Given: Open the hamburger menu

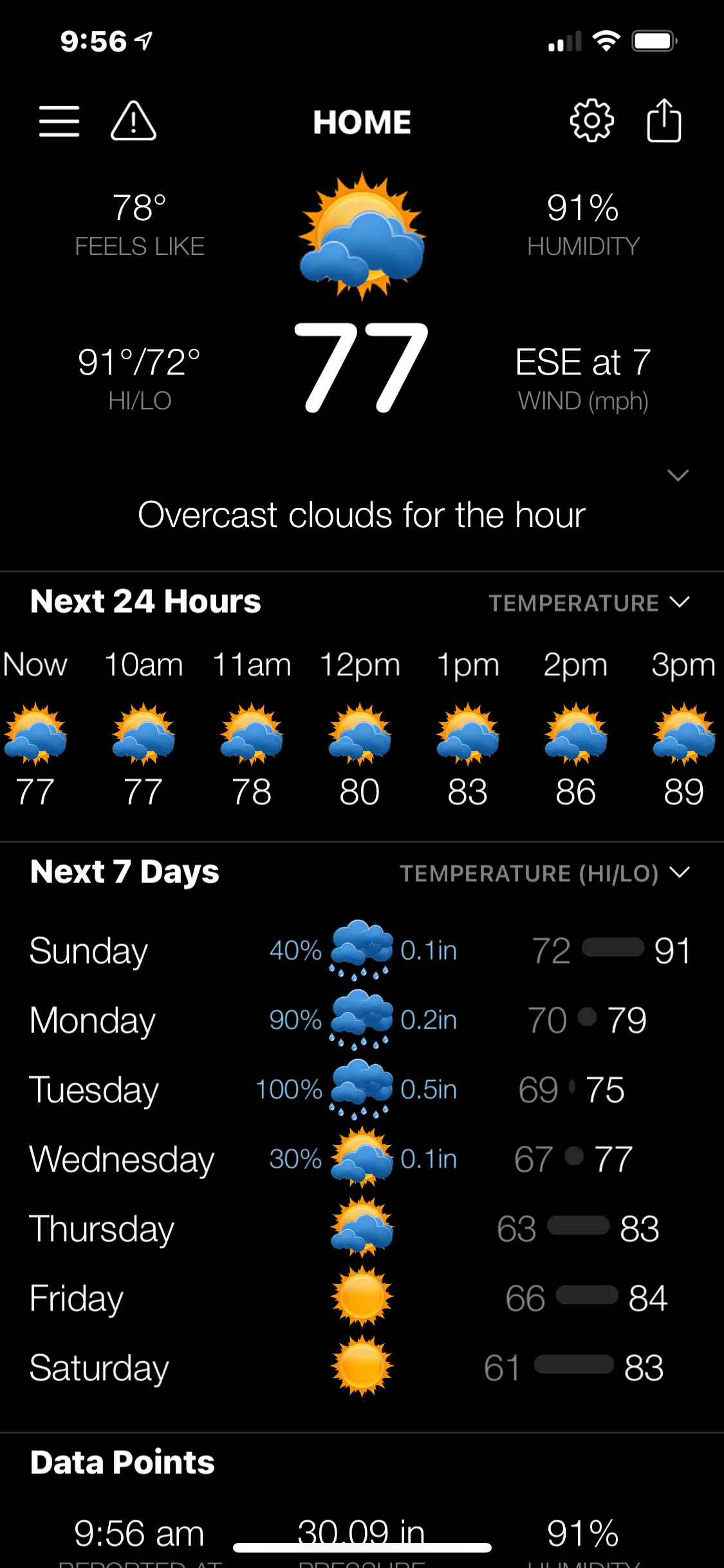Looking at the screenshot, I should click(59, 121).
